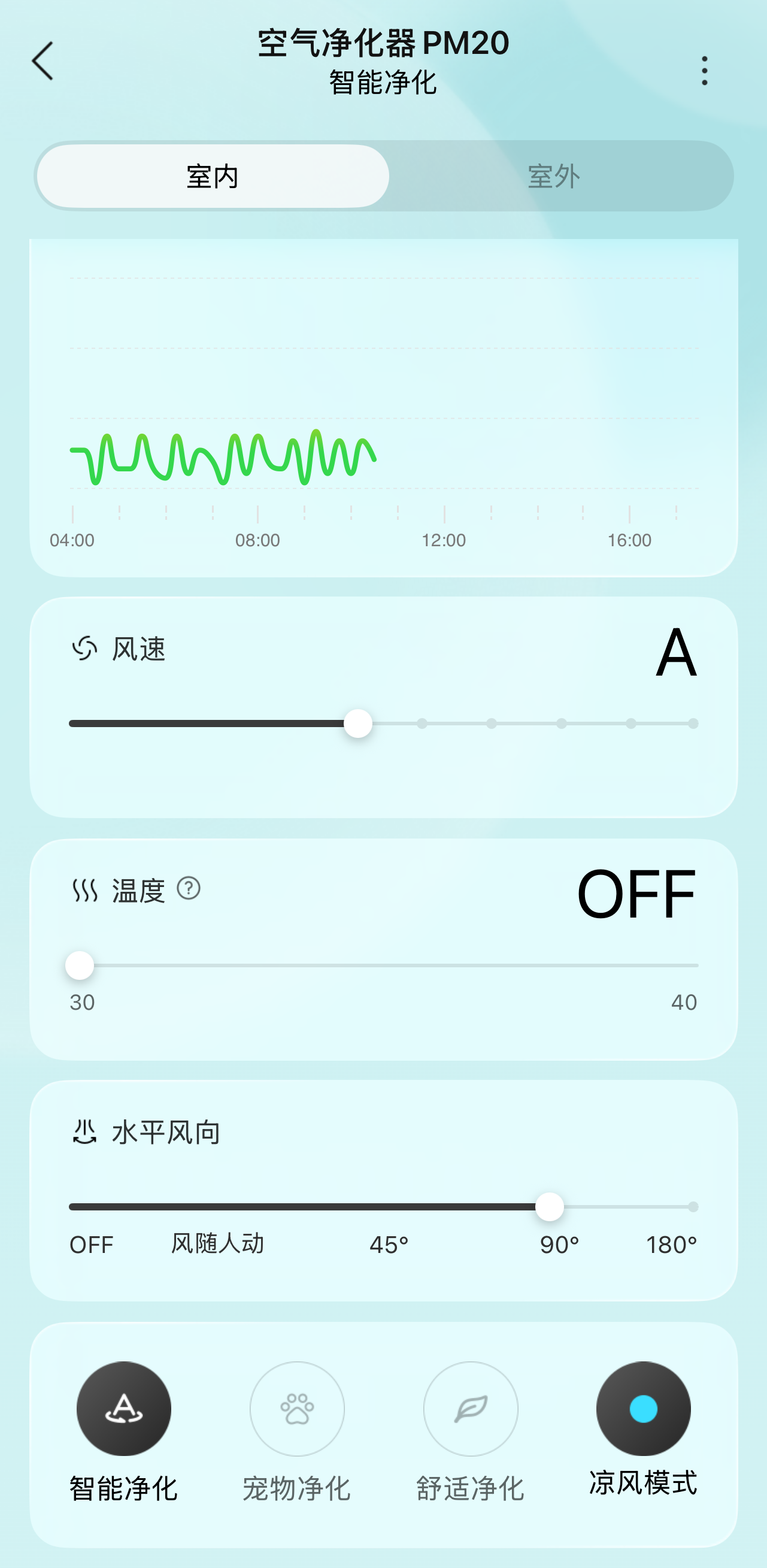Set 水平风向 to 45°
The image size is (767, 1568).
pos(390,1206)
